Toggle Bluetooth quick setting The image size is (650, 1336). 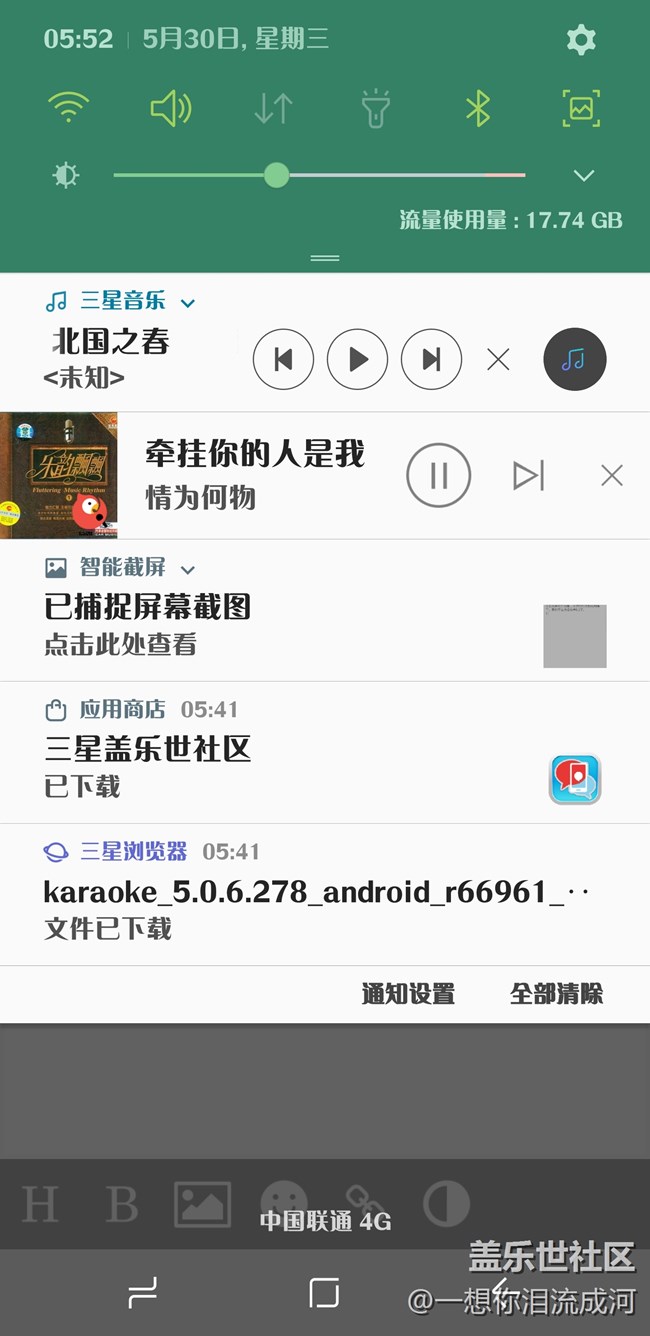pos(478,108)
